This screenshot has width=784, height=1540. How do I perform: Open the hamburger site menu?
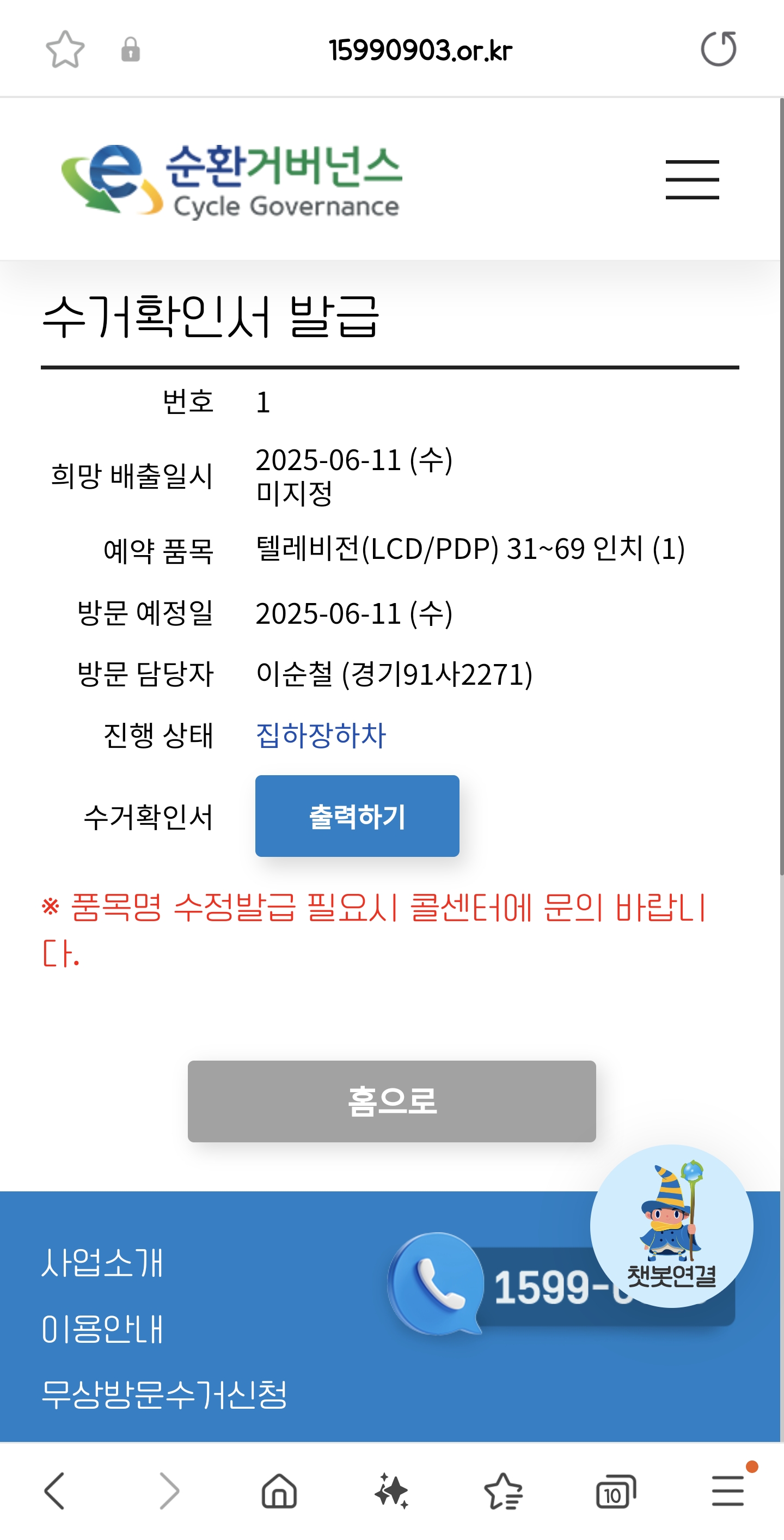(692, 179)
